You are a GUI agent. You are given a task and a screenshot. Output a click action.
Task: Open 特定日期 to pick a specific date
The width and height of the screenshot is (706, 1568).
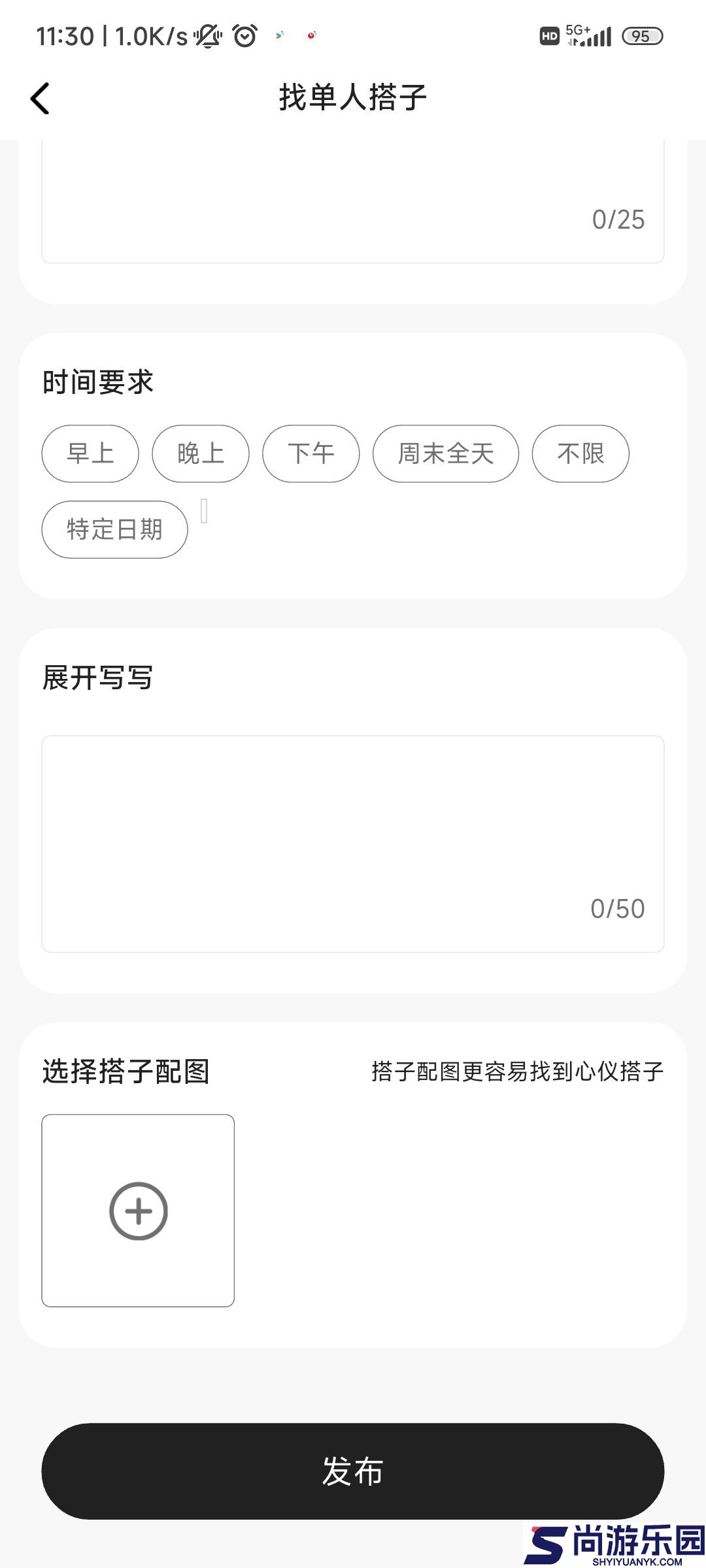[x=114, y=529]
